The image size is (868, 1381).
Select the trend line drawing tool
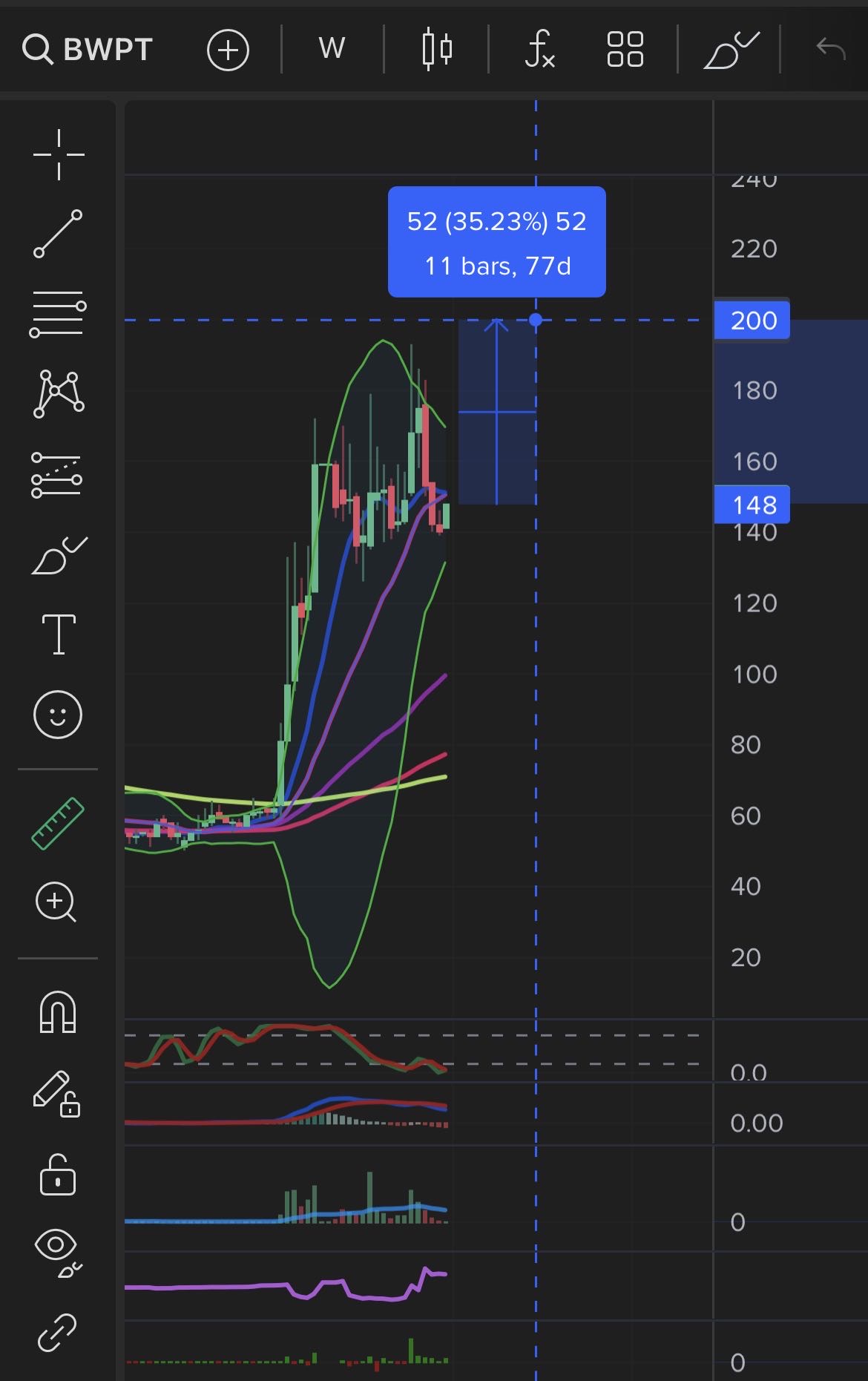point(58,234)
